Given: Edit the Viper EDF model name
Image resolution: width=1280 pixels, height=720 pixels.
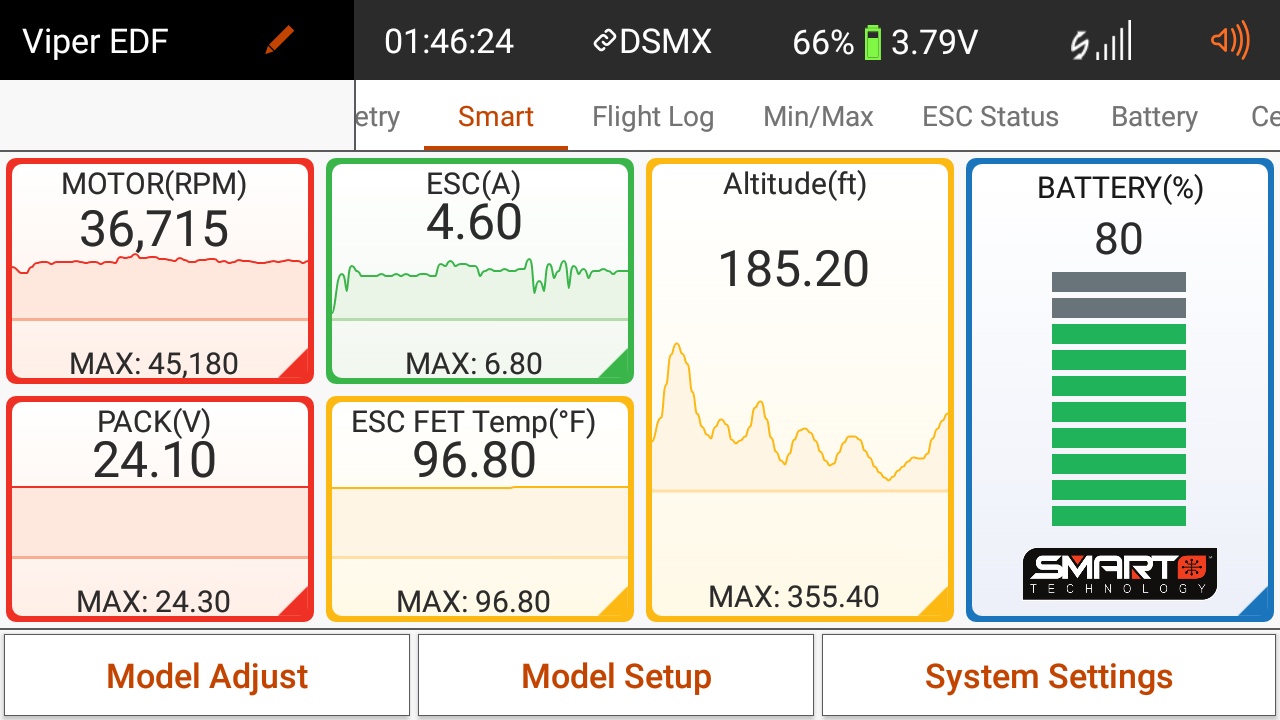Looking at the screenshot, I should (x=280, y=41).
